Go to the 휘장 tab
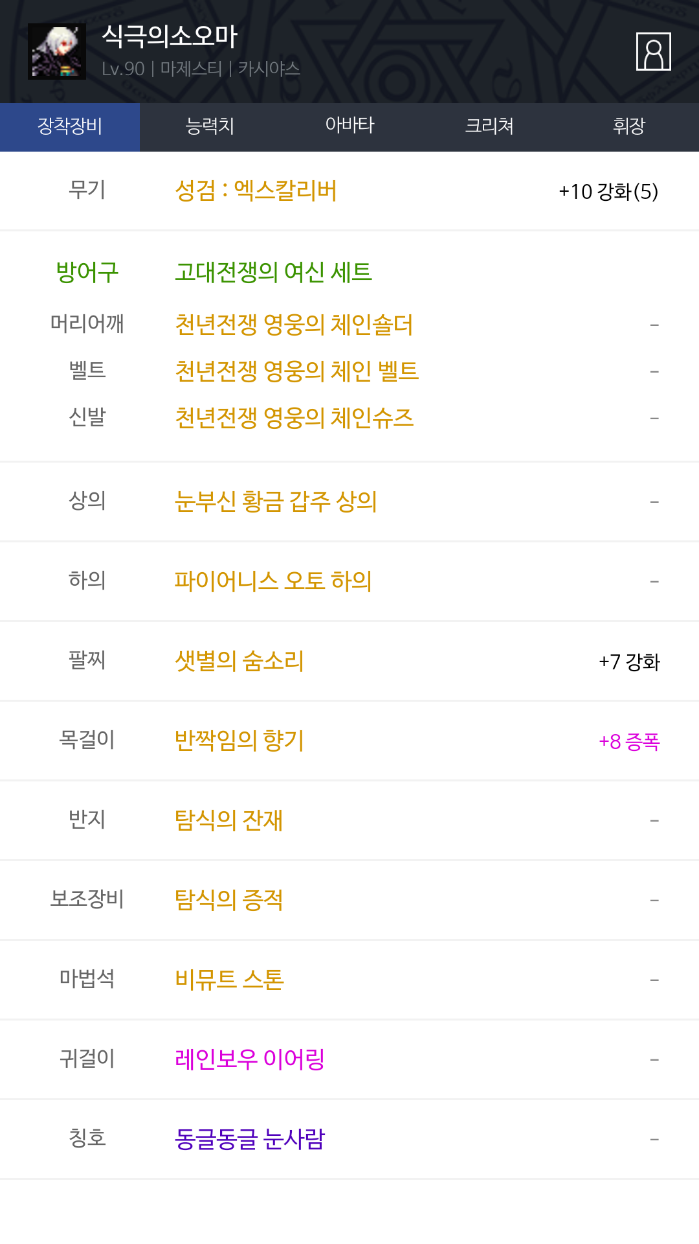Screen dimensions: 699x1244 point(629,127)
